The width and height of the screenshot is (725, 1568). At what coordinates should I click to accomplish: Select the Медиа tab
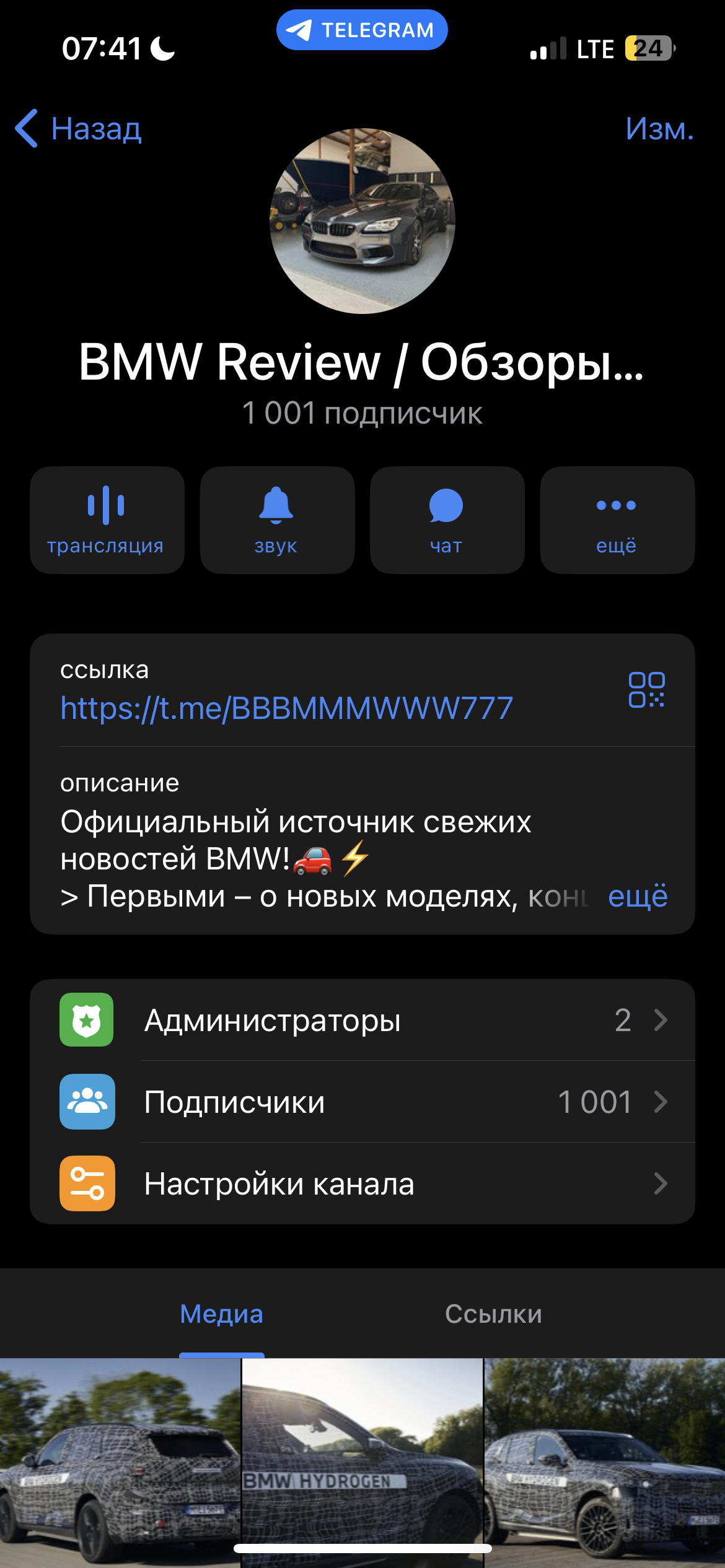point(222,1313)
